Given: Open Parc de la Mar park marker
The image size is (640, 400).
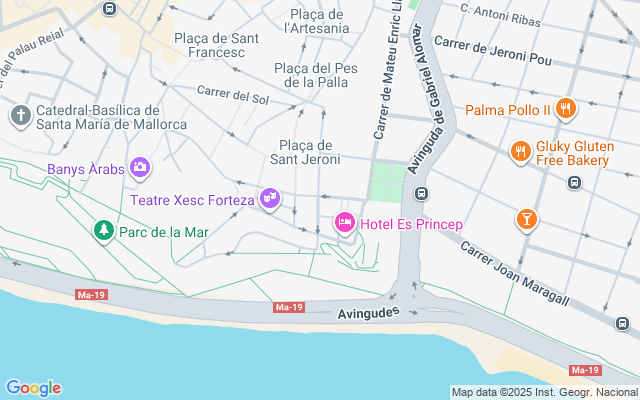Looking at the screenshot, I should click(x=103, y=232).
